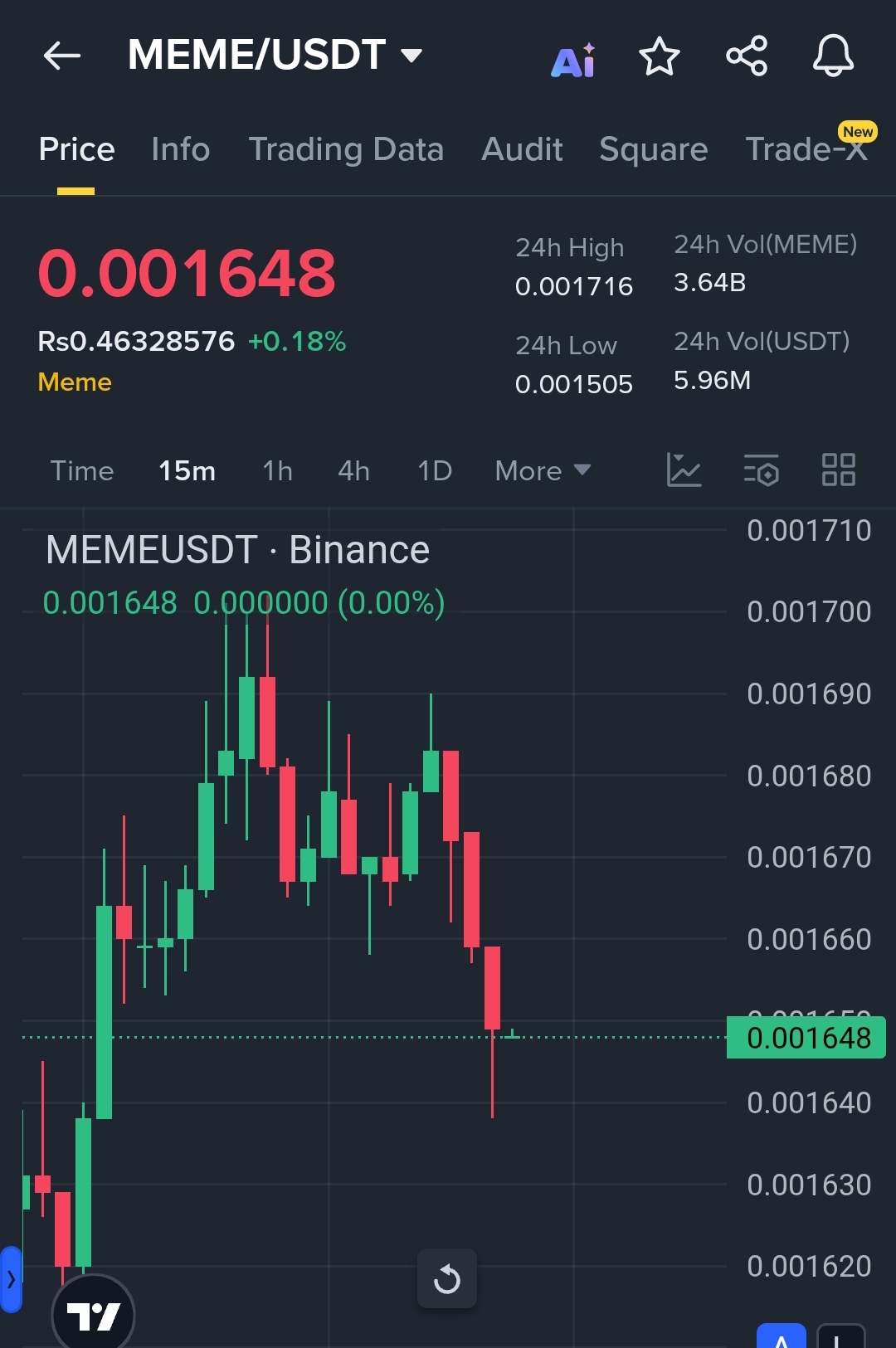Switch to the Trade-X tab

806,149
